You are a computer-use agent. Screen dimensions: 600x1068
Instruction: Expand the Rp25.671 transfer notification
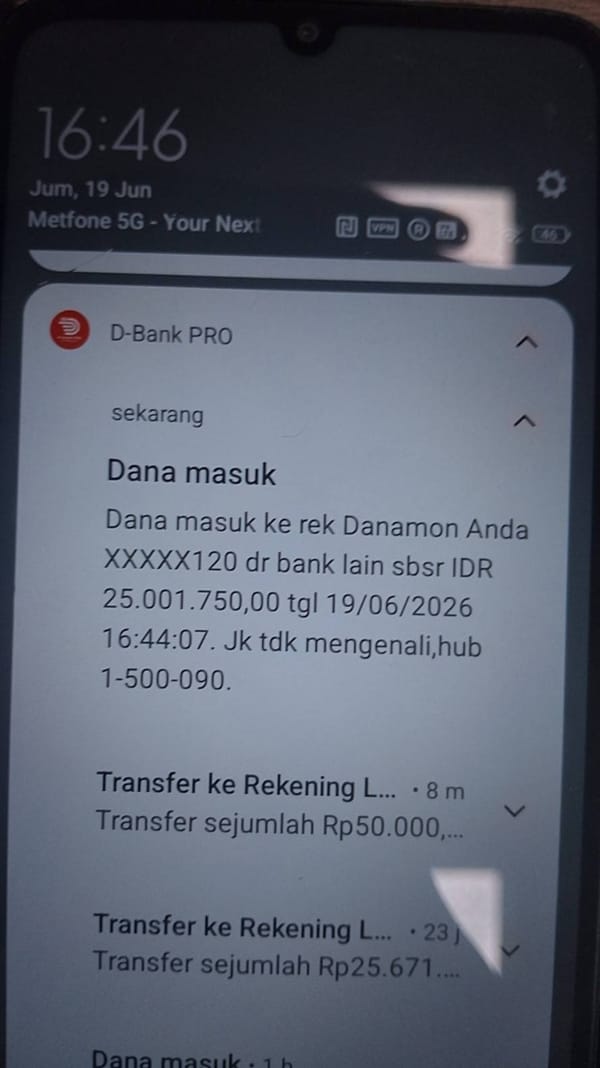coord(511,949)
